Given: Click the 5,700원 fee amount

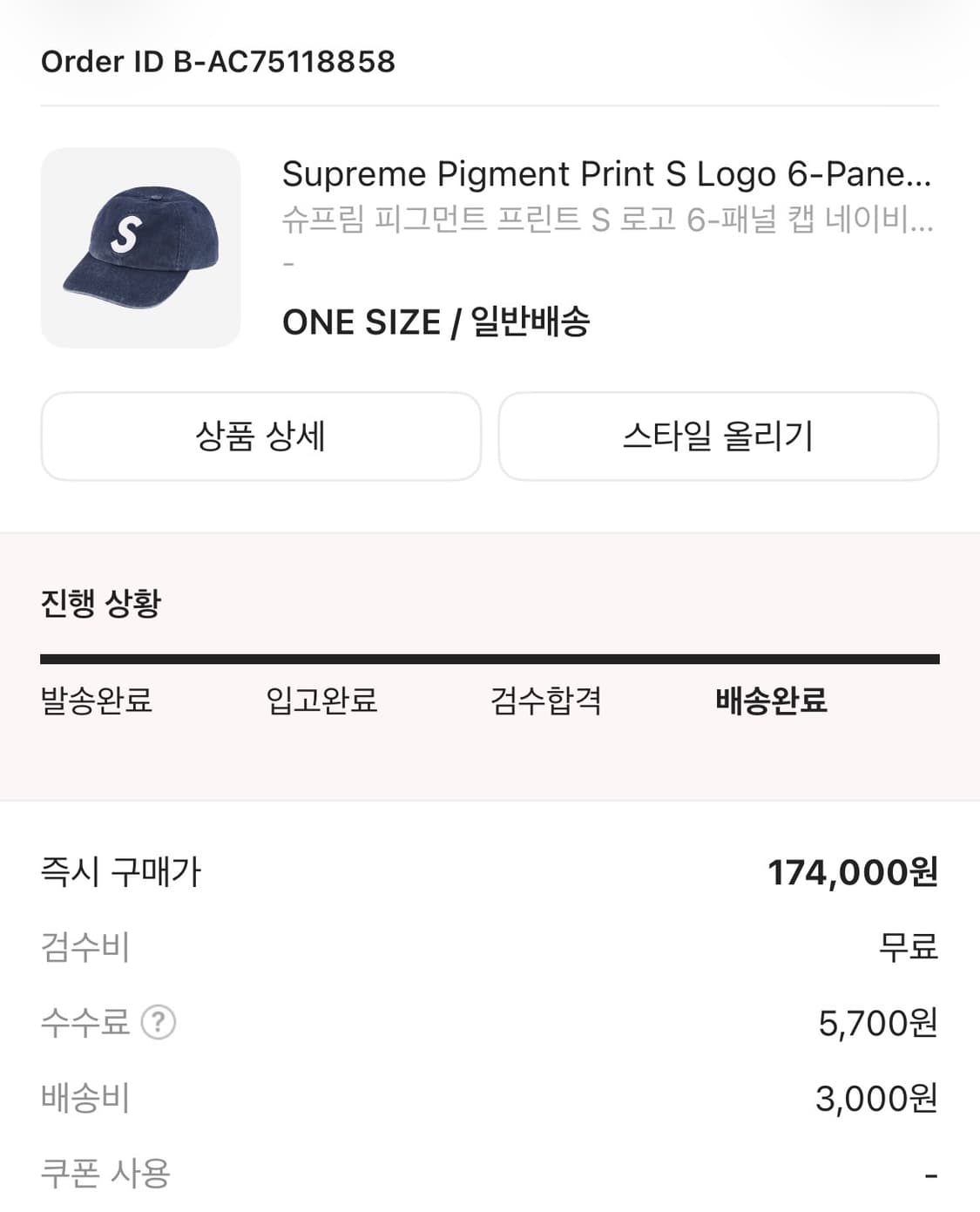Looking at the screenshot, I should (x=875, y=1023).
